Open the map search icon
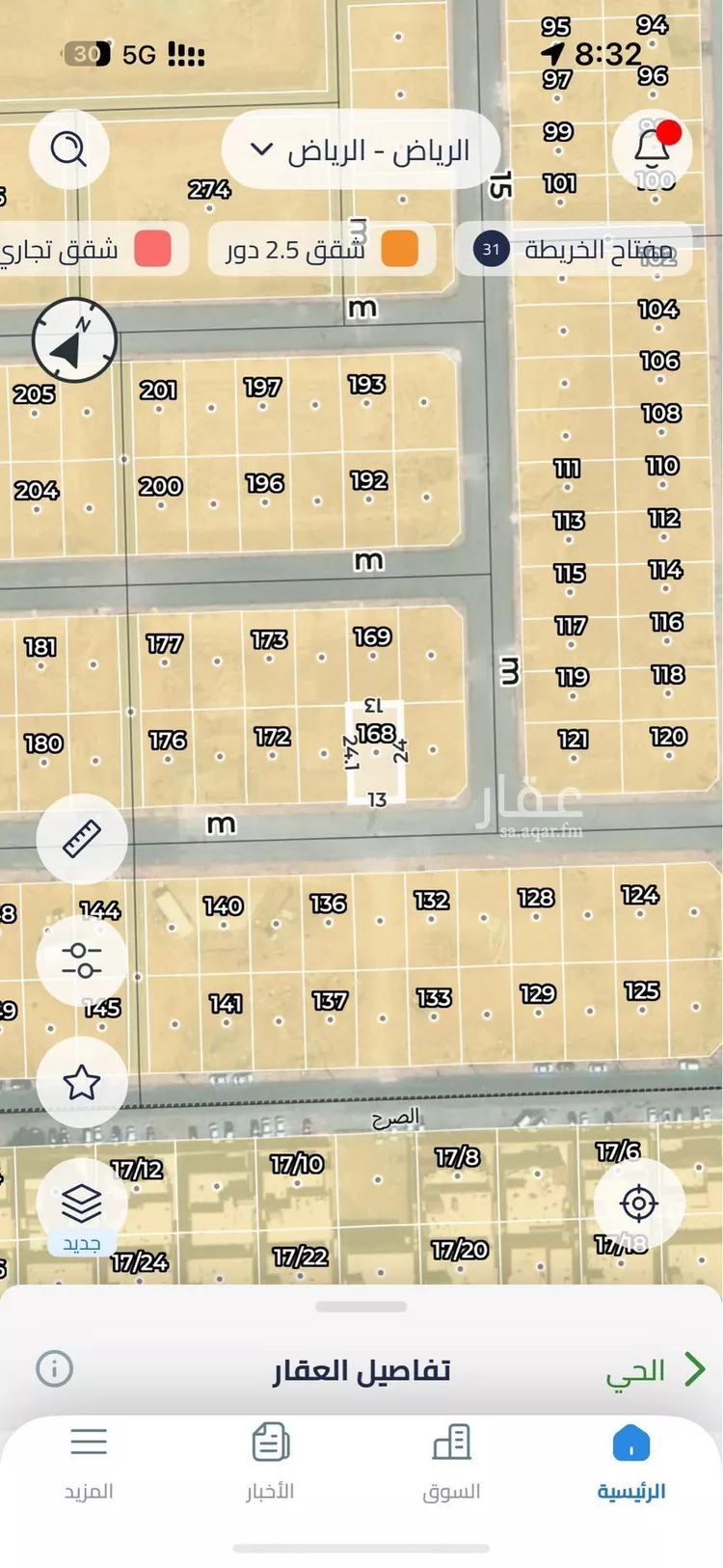Screen dimensions: 723x1568 68,149
